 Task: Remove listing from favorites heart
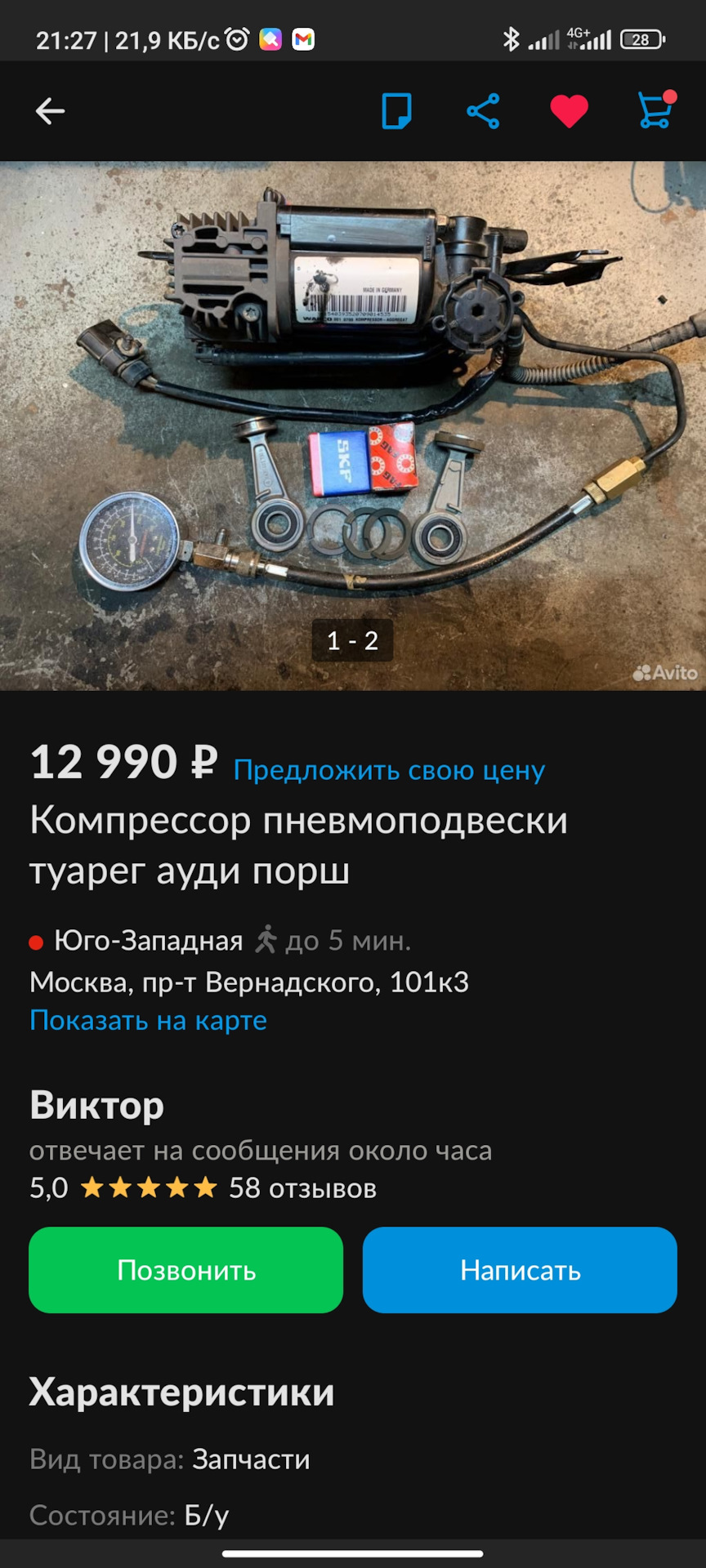pos(569,111)
